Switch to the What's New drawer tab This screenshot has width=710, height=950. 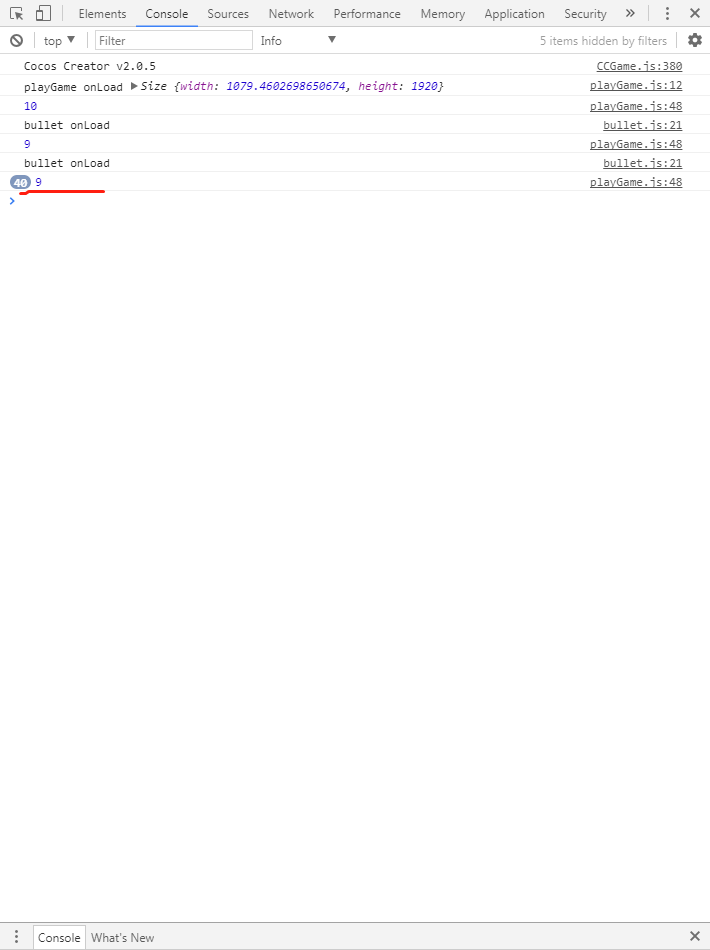(123, 938)
